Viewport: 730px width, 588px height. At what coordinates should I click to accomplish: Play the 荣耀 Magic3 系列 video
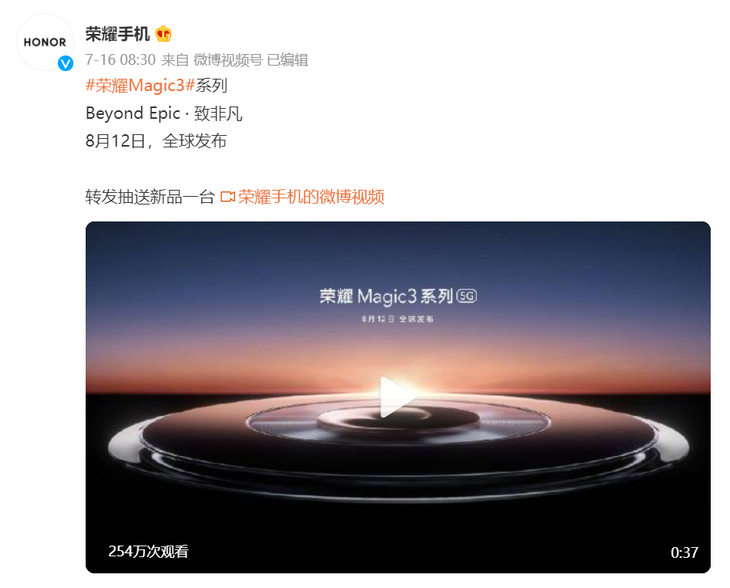coord(397,396)
